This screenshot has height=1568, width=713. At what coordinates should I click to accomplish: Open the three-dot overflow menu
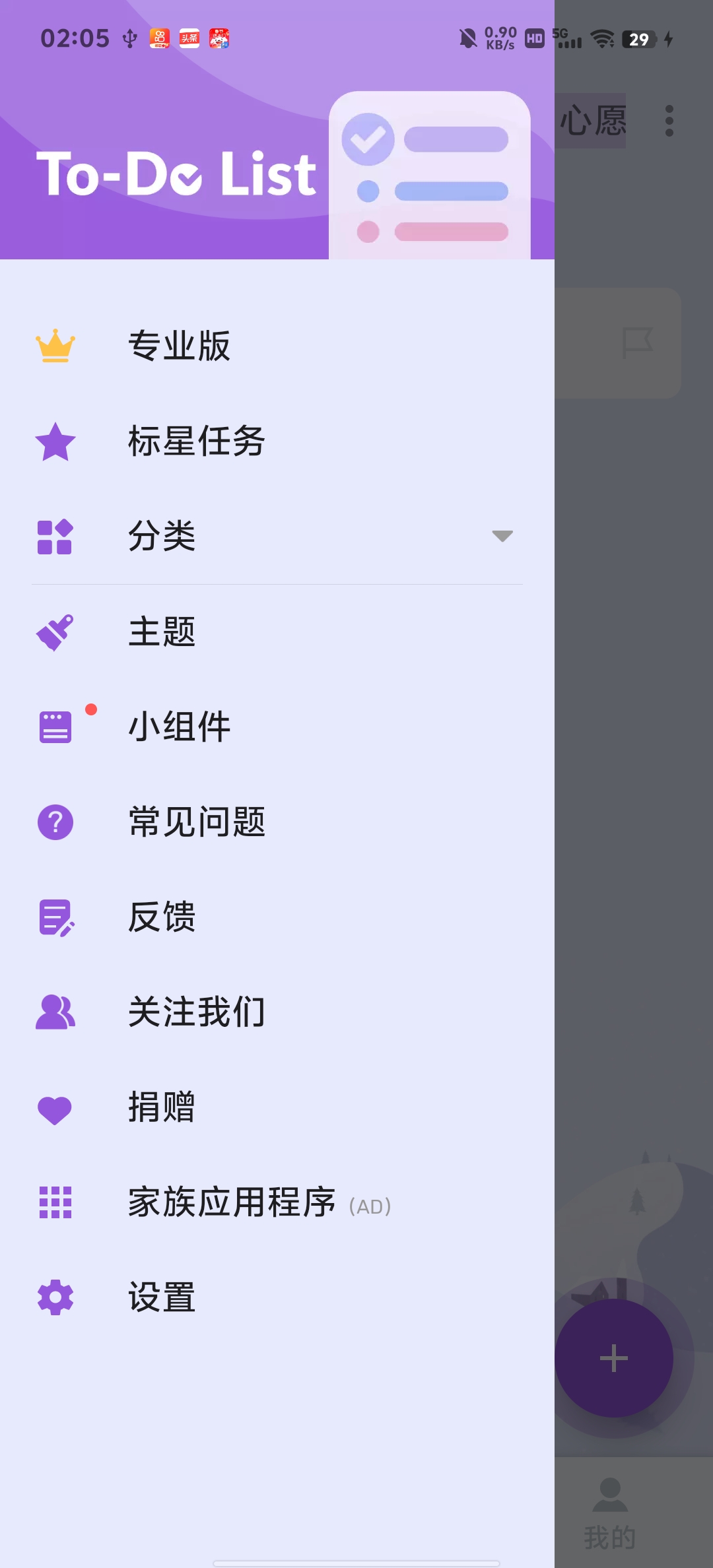pos(669,121)
